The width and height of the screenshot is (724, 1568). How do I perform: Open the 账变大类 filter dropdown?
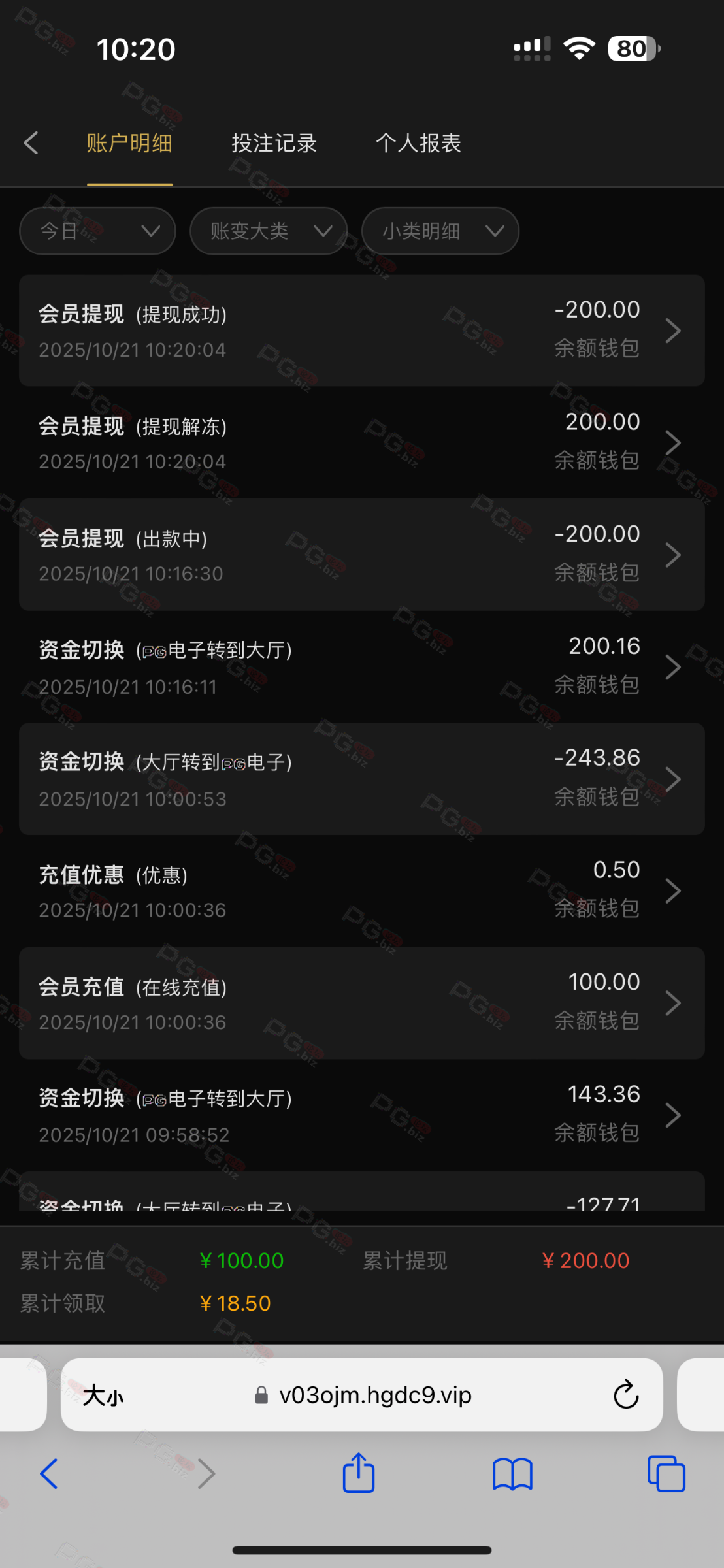coord(269,231)
